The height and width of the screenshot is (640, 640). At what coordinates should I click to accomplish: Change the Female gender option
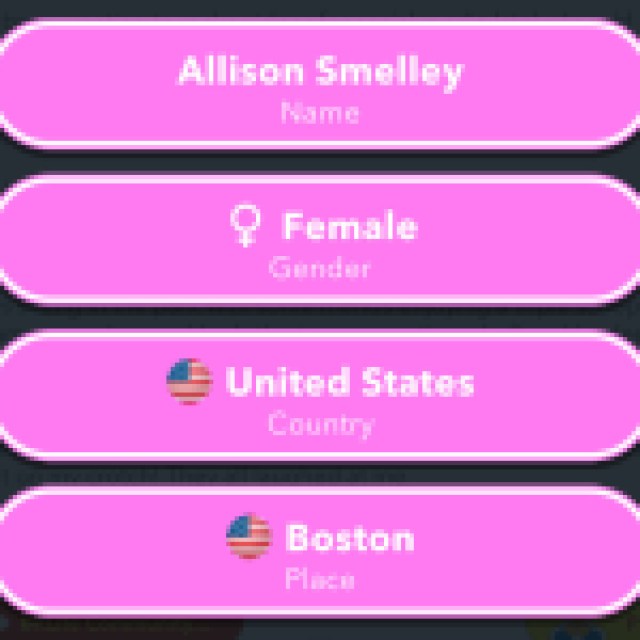click(x=320, y=240)
